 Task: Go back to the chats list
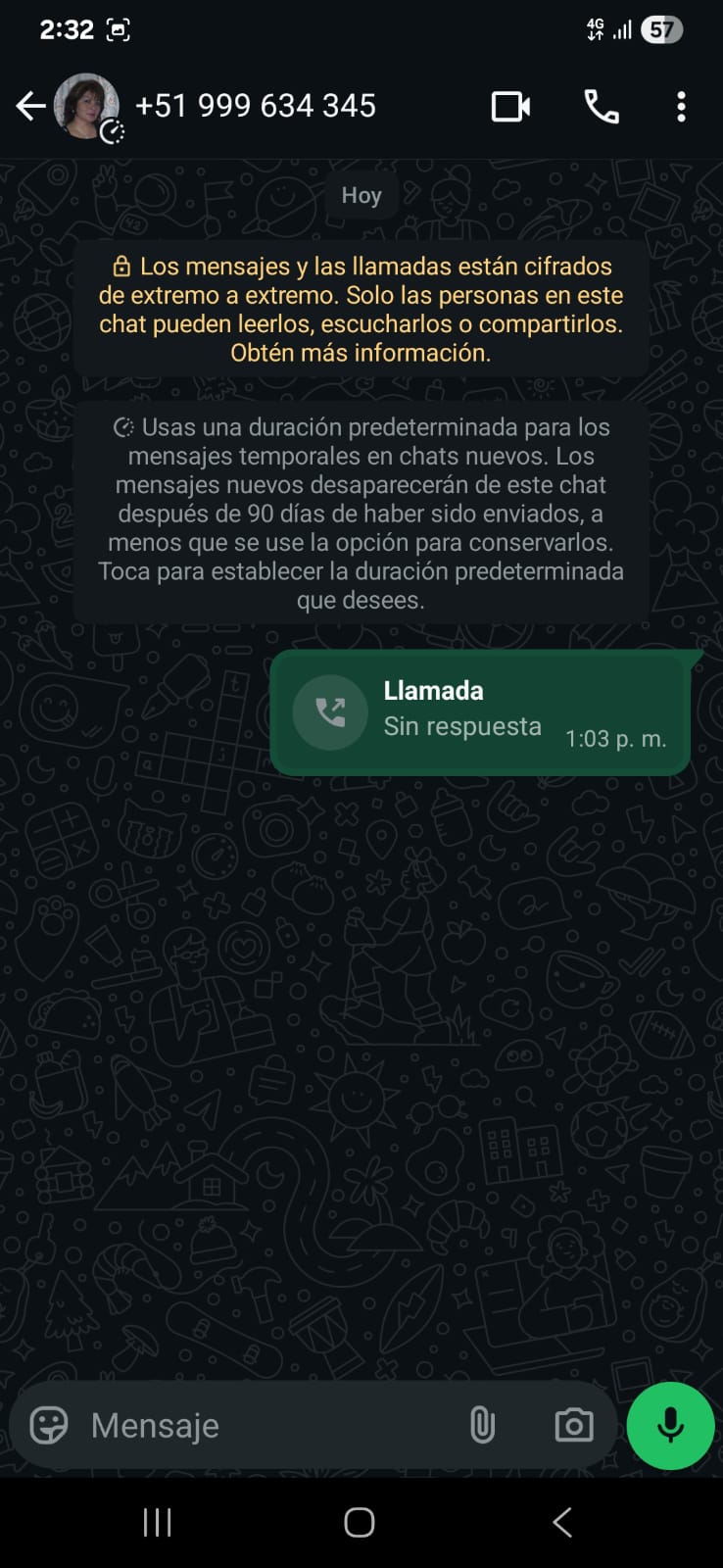click(x=30, y=106)
